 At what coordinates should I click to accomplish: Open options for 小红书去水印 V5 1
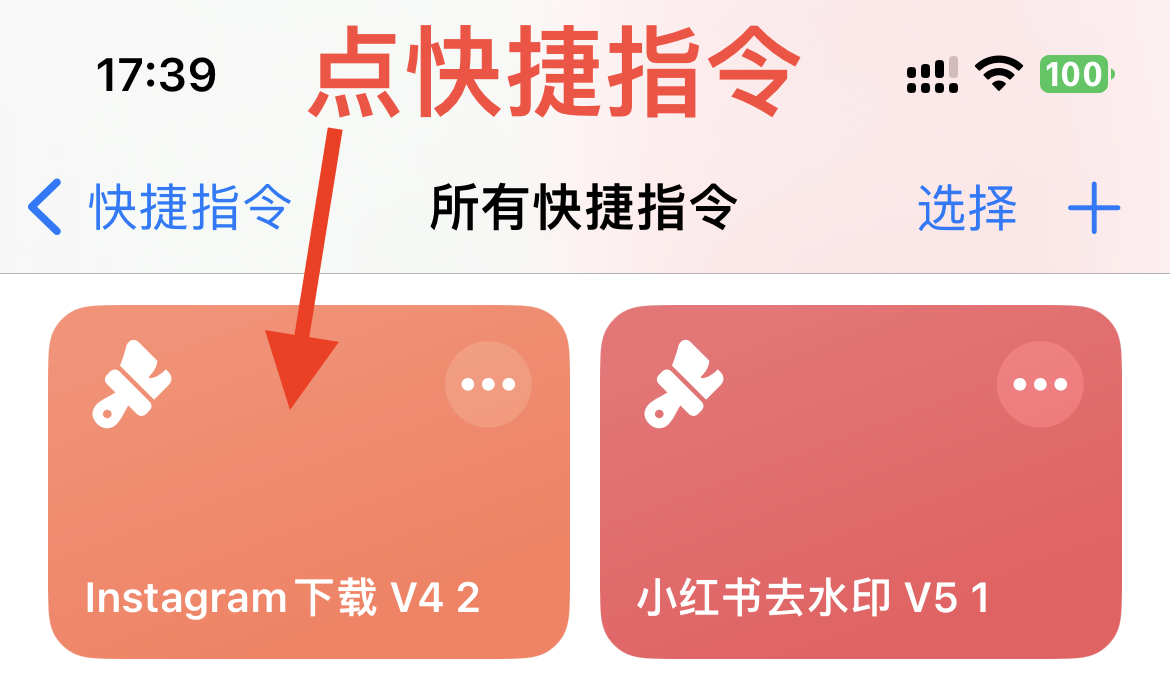pyautogui.click(x=1040, y=384)
